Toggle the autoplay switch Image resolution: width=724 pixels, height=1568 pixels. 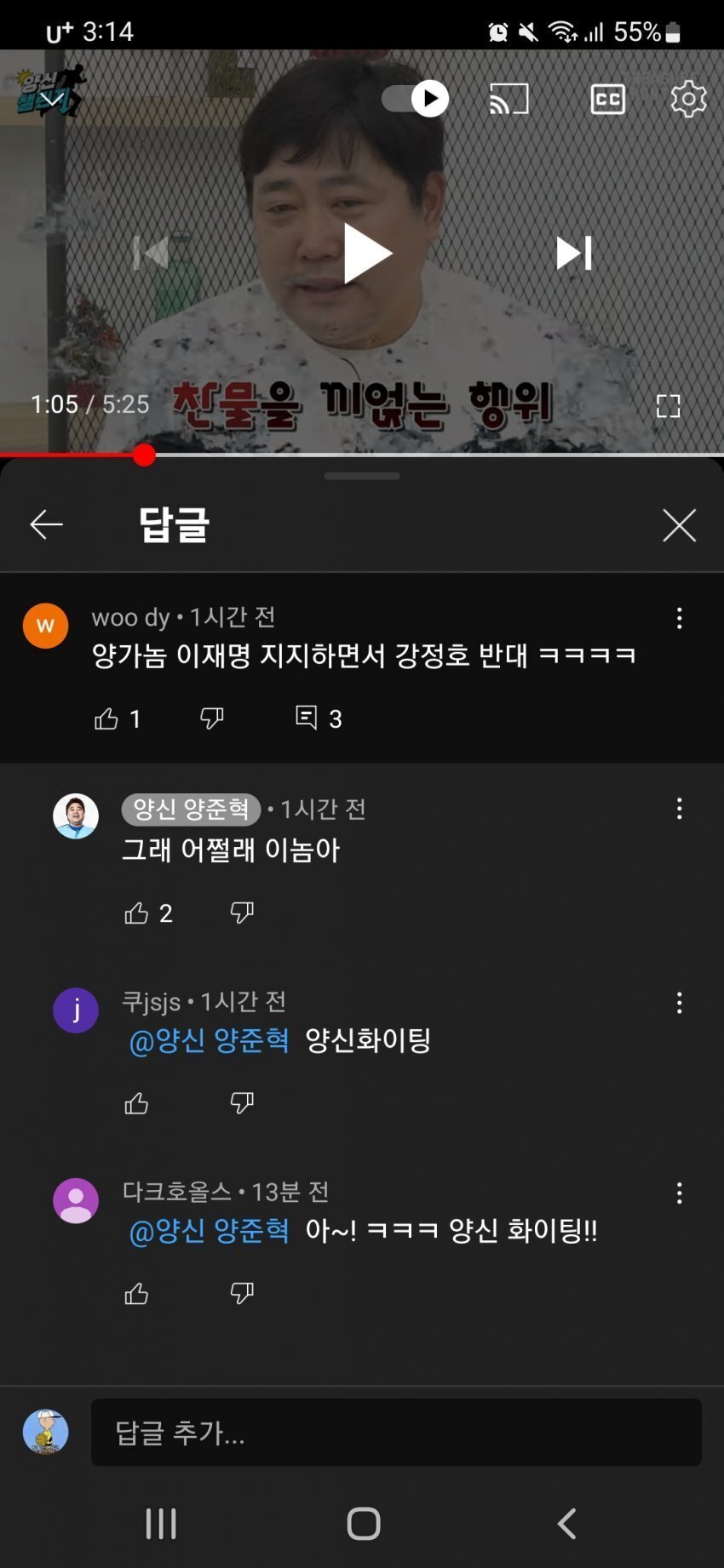pyautogui.click(x=416, y=99)
